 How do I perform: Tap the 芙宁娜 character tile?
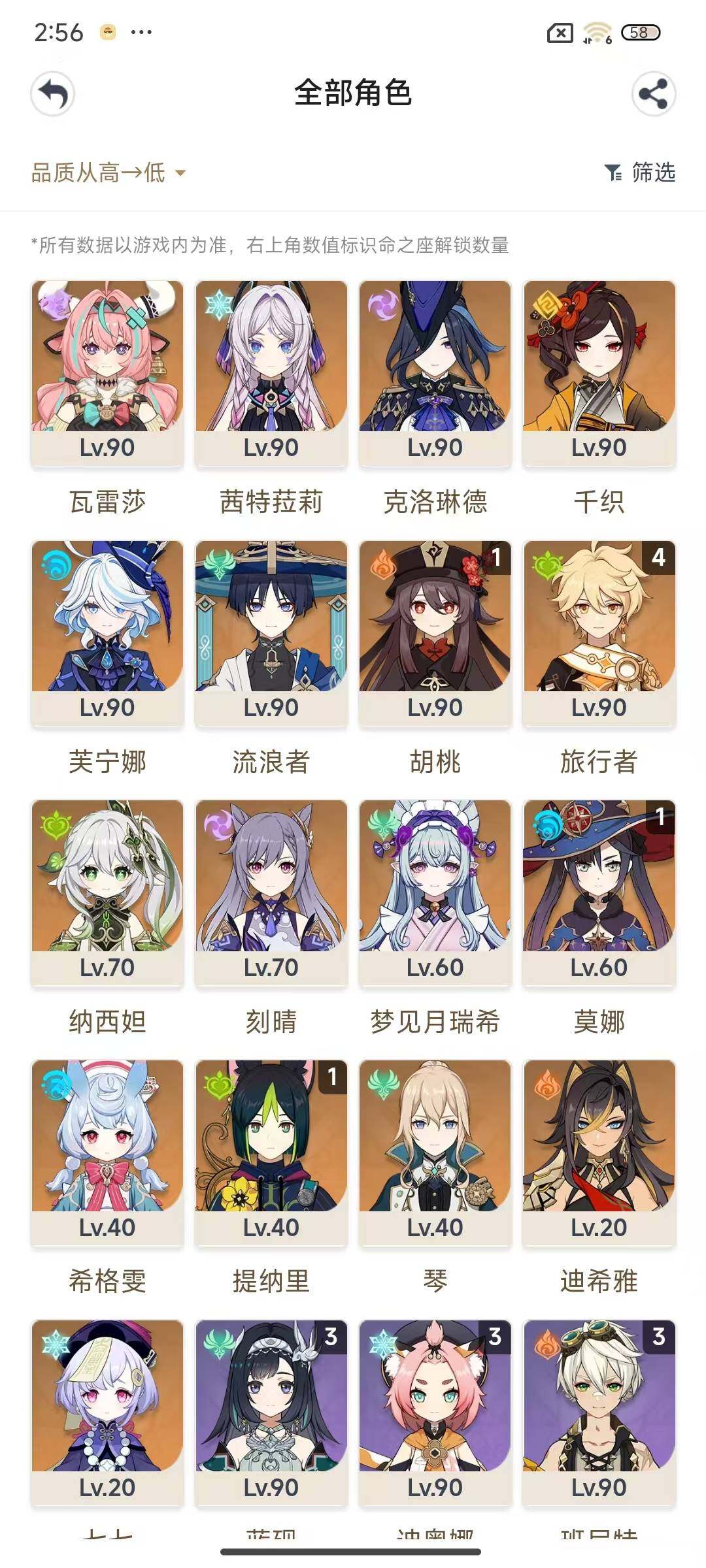coord(107,632)
